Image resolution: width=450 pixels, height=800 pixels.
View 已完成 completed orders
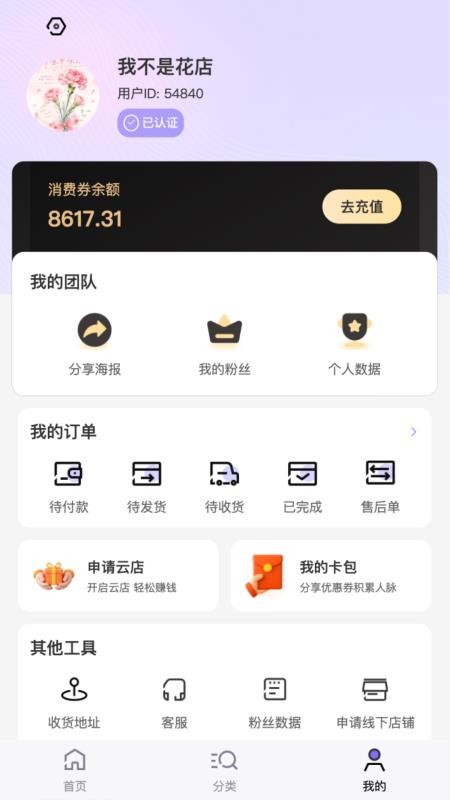click(x=303, y=487)
